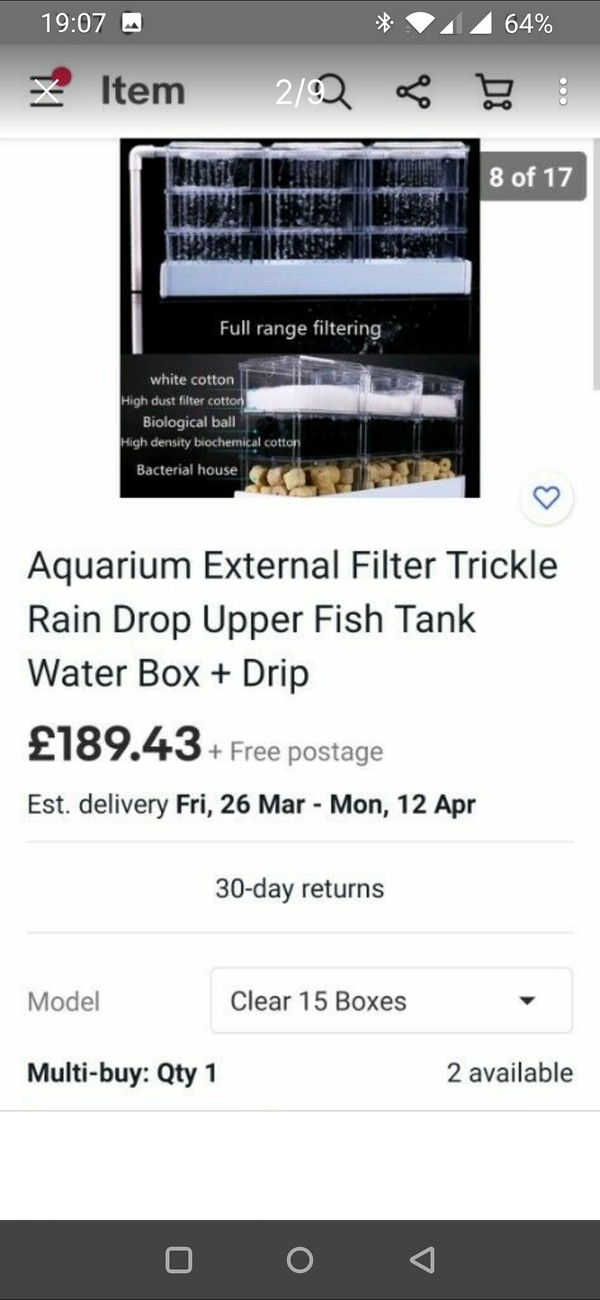
Task: Open the drawer menu button
Action: (x=46, y=91)
